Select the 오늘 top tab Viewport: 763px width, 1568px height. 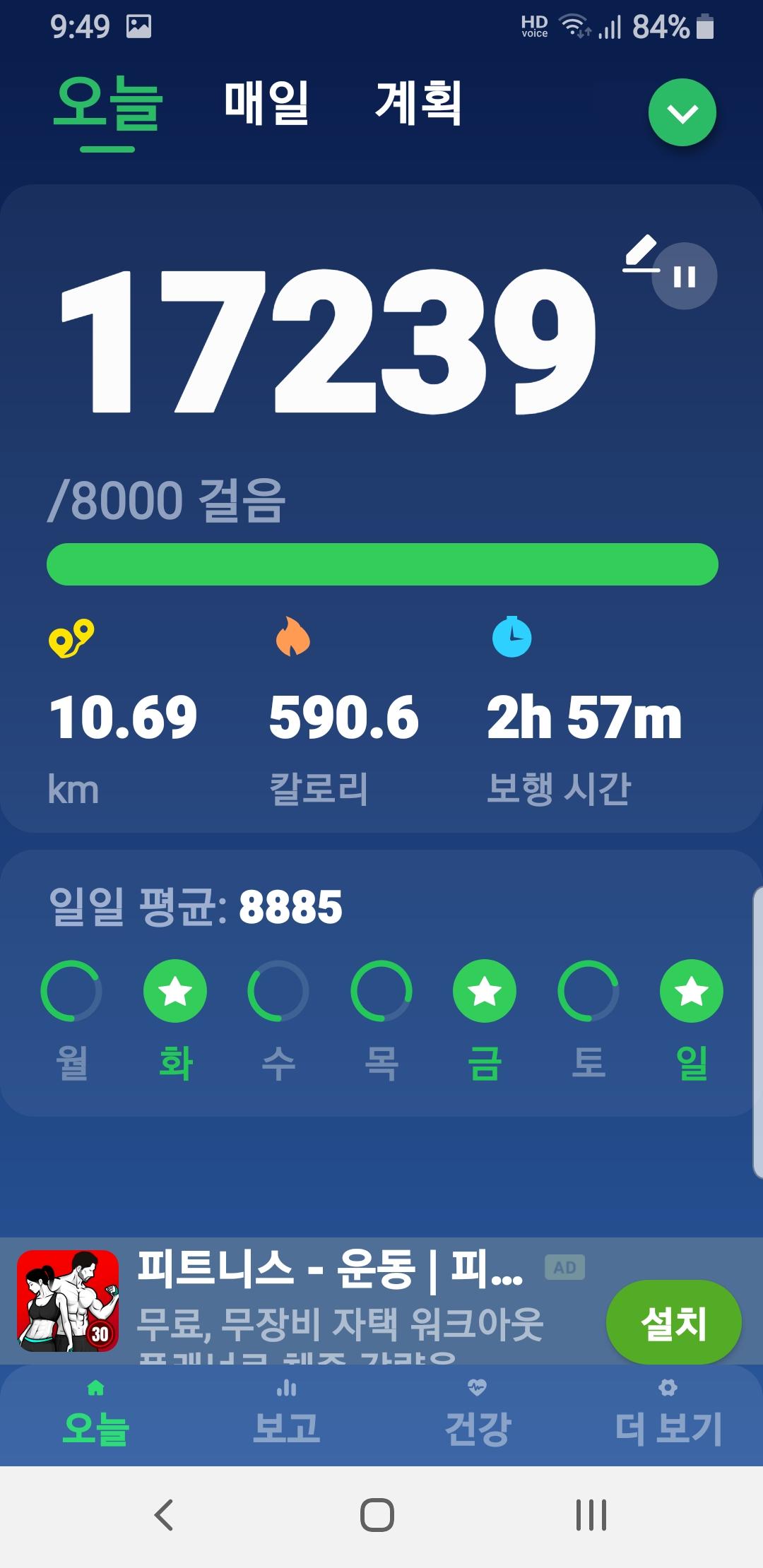click(x=107, y=106)
